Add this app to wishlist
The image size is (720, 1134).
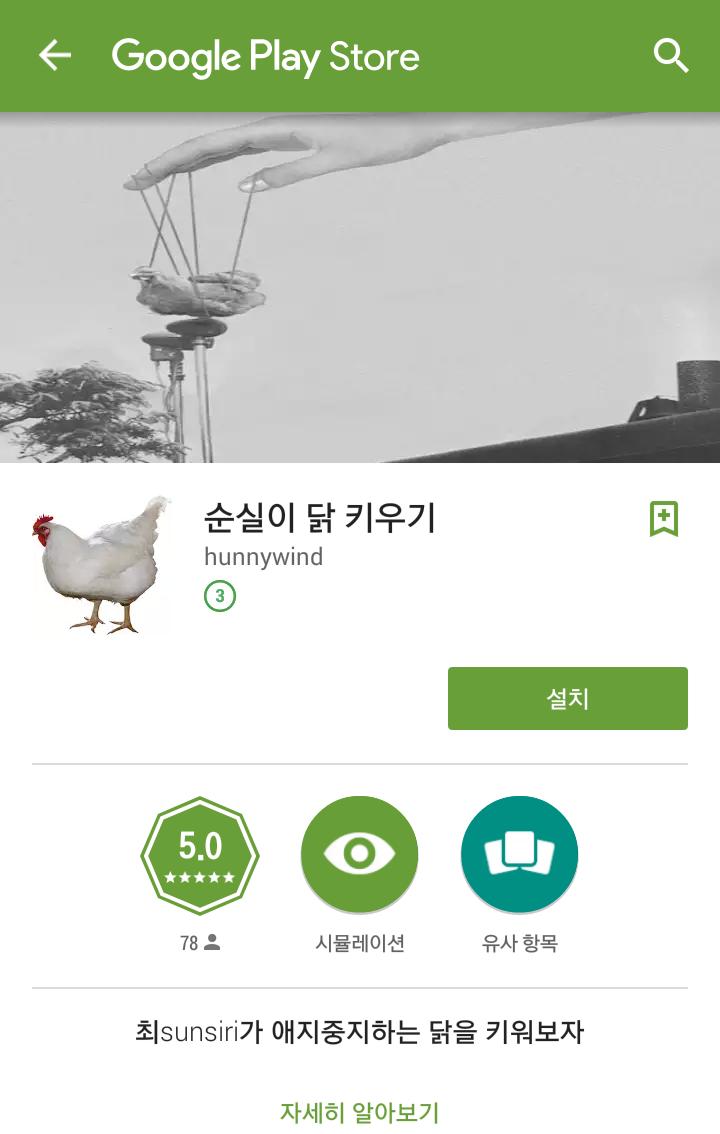[x=664, y=519]
